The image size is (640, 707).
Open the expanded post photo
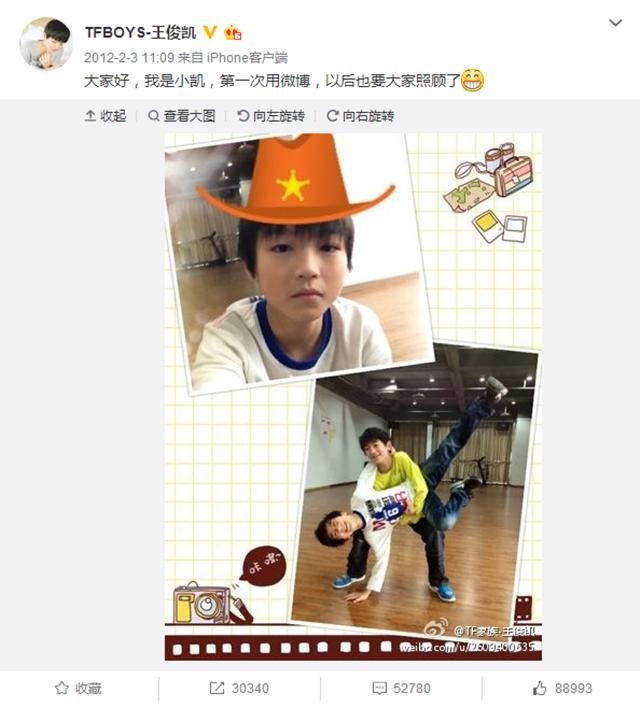pos(353,396)
